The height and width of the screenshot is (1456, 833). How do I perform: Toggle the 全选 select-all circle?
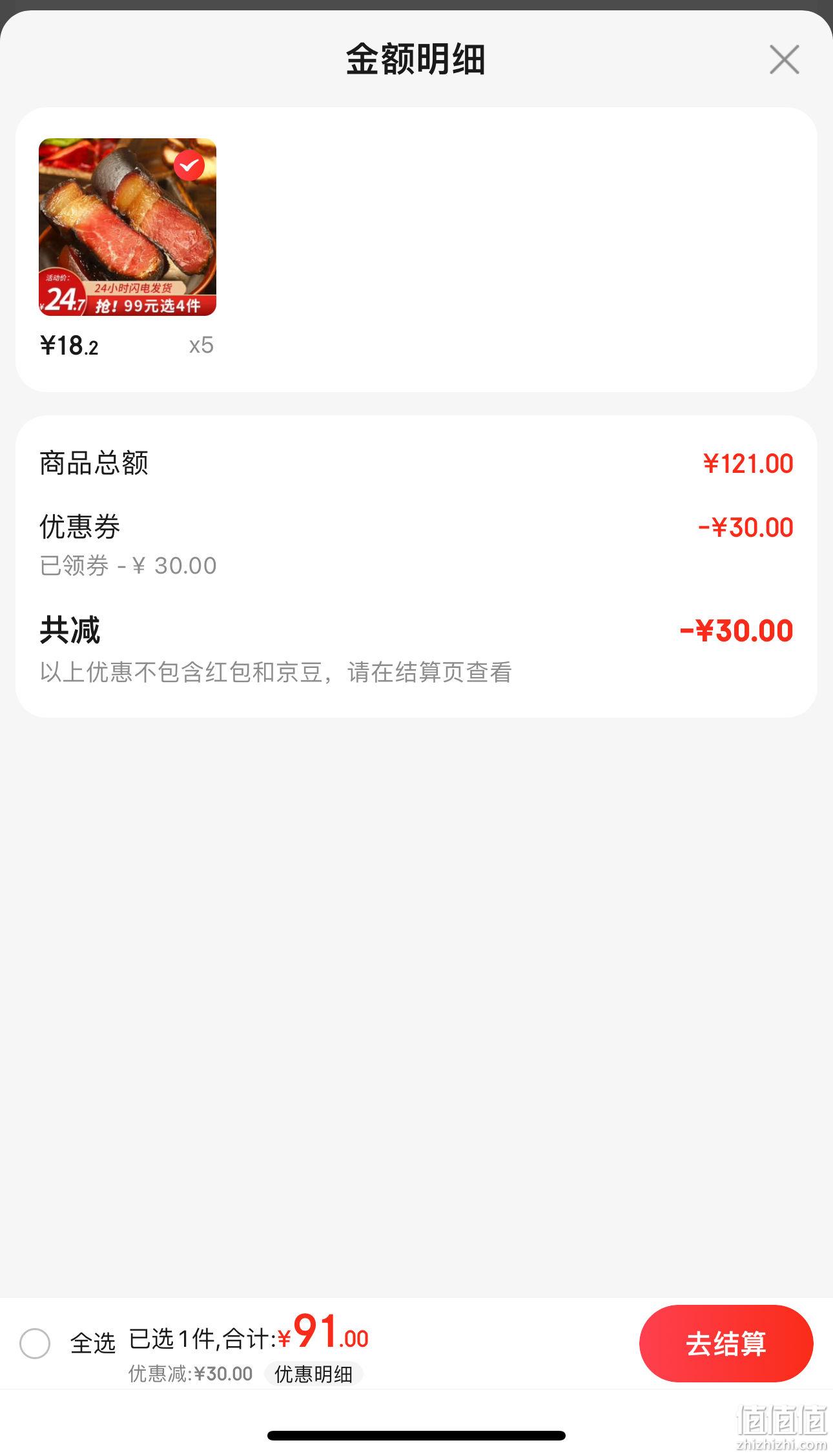35,1344
